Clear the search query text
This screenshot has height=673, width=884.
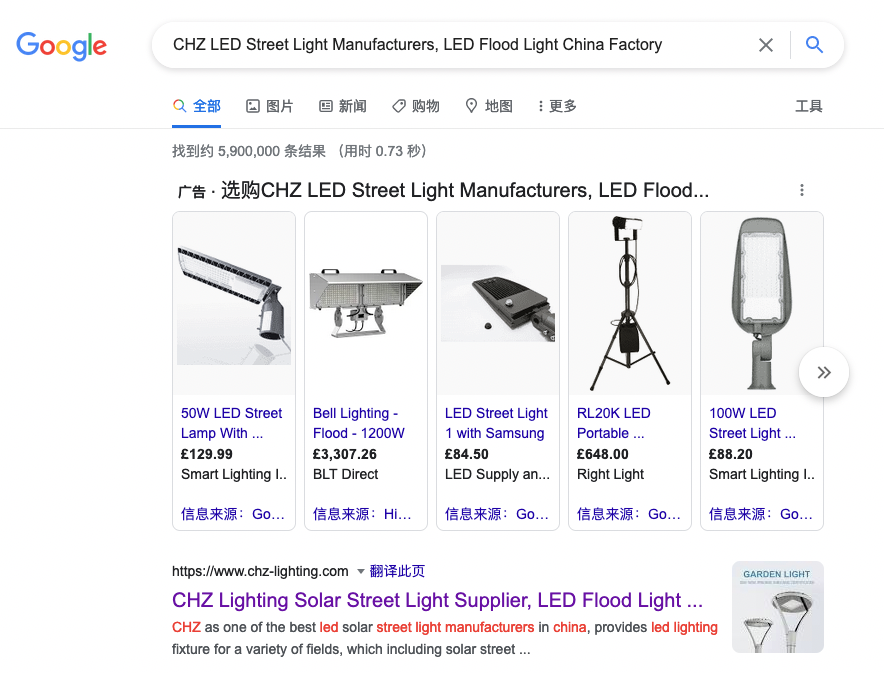[766, 45]
